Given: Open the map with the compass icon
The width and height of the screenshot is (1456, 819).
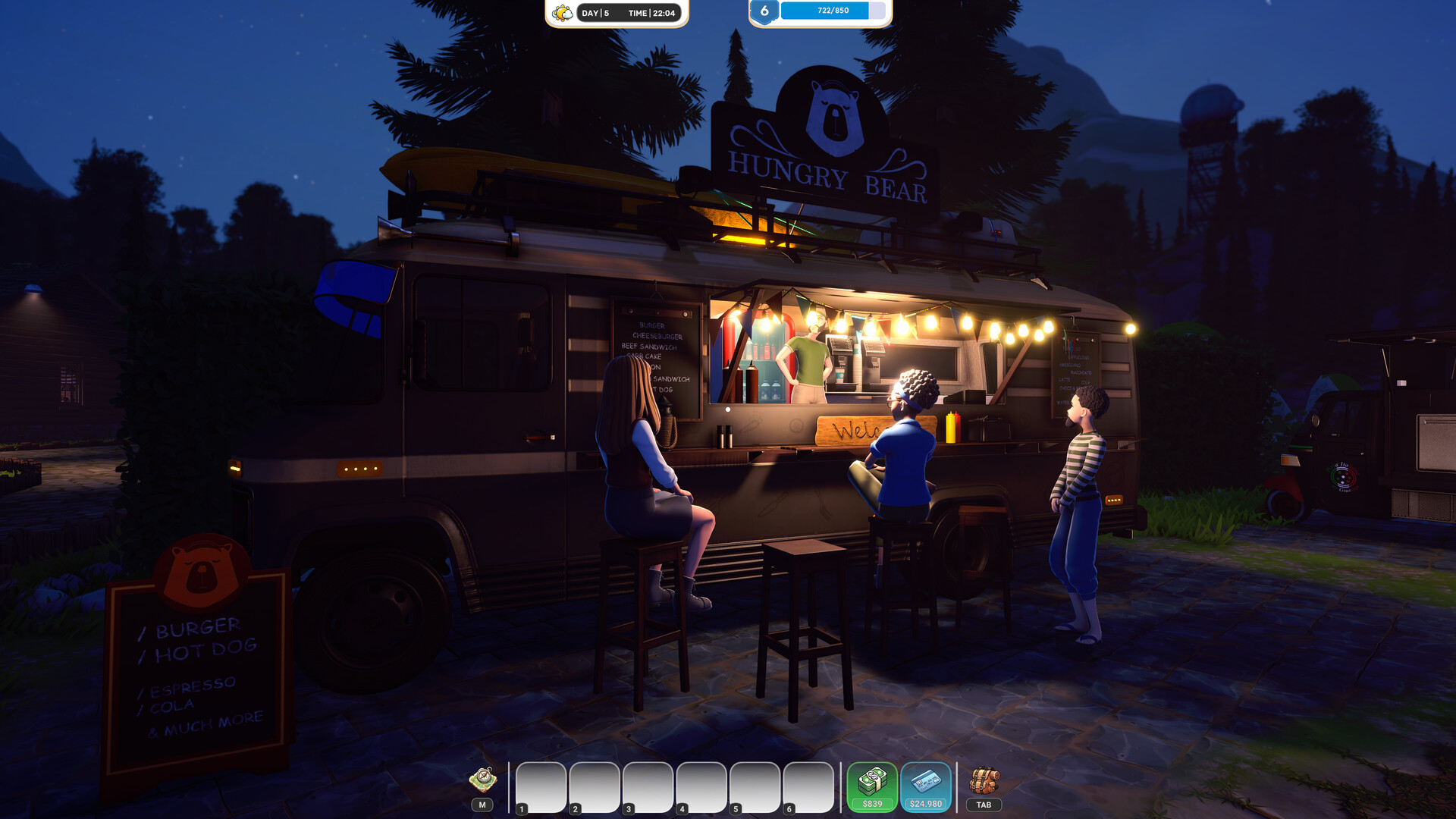Looking at the screenshot, I should click(x=482, y=779).
